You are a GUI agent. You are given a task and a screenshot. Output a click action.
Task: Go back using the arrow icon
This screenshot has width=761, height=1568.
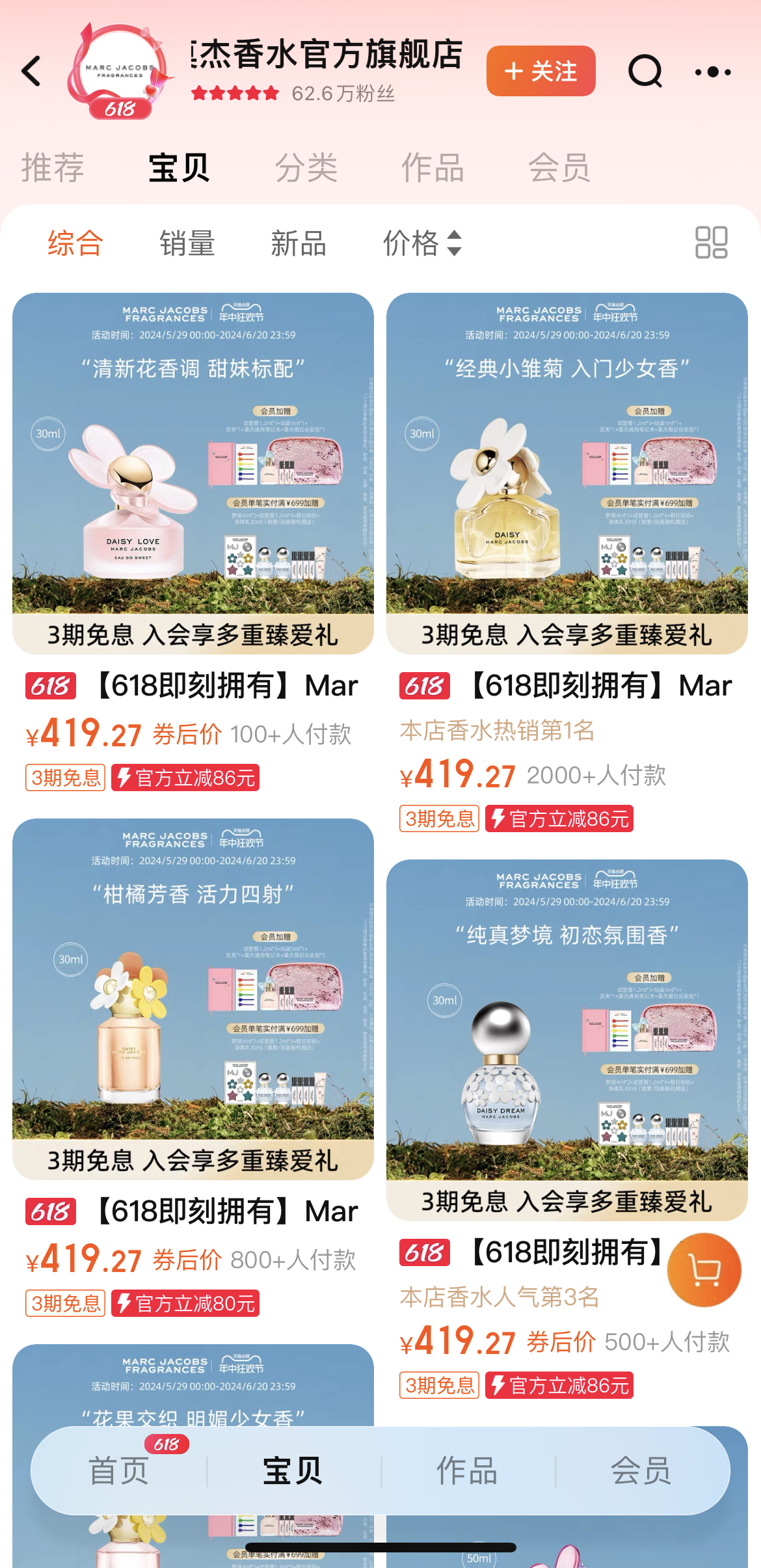pos(31,71)
